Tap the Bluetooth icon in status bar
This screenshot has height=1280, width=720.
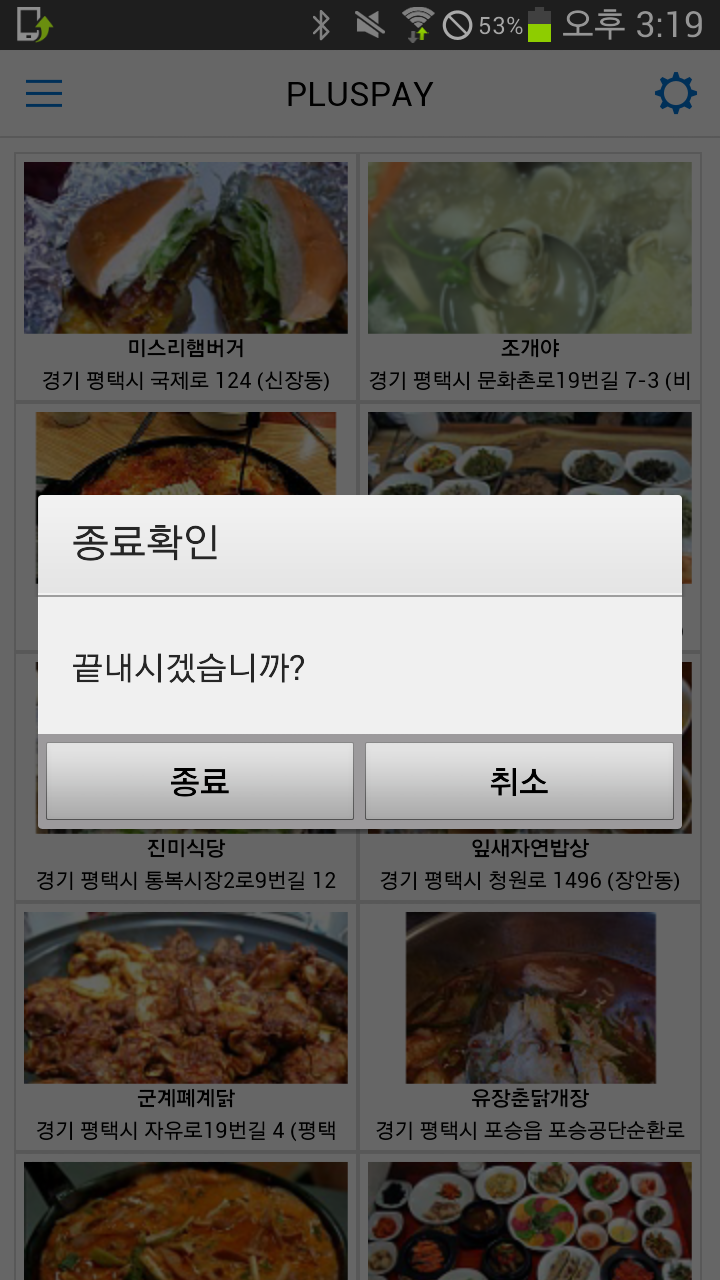click(322, 24)
